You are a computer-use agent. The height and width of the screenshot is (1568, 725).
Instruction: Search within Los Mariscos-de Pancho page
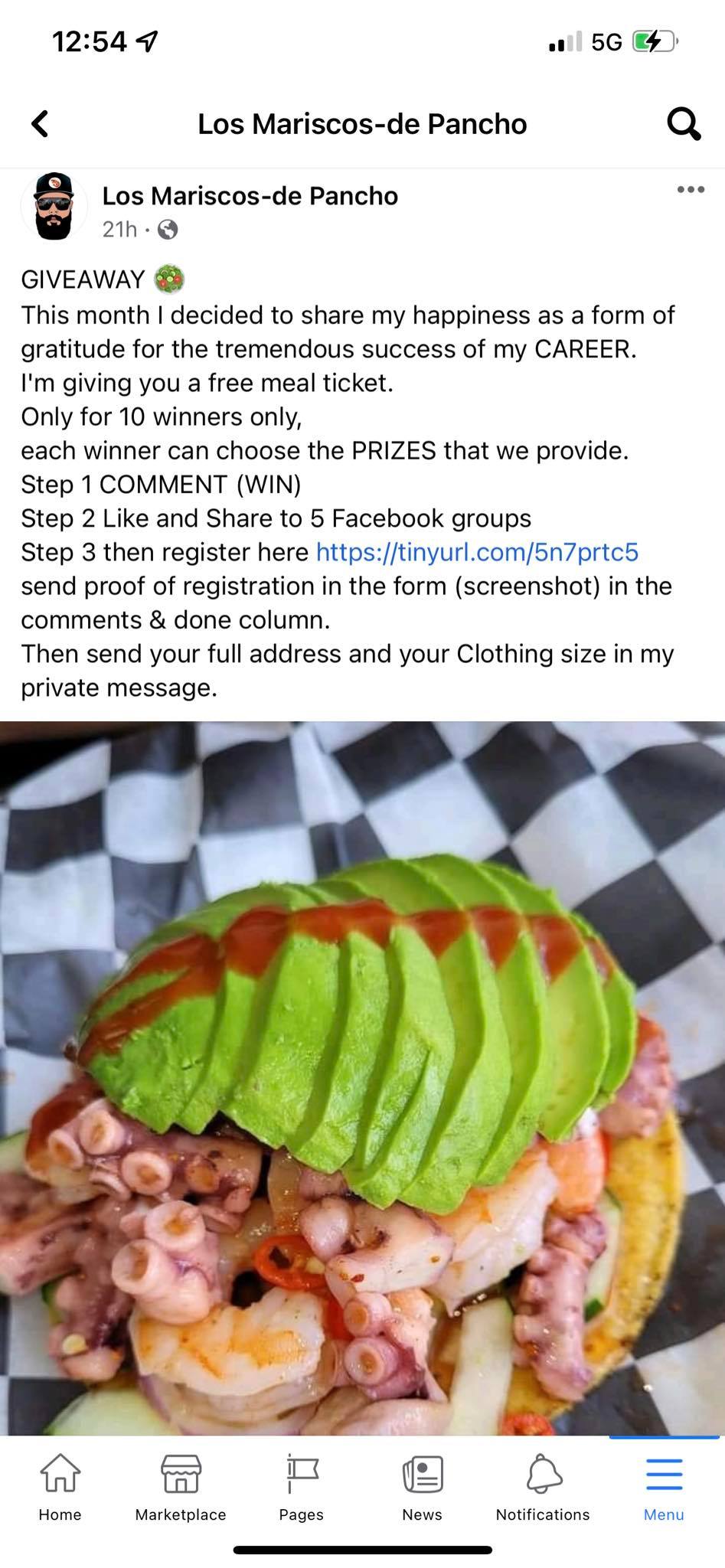pyautogui.click(x=683, y=123)
